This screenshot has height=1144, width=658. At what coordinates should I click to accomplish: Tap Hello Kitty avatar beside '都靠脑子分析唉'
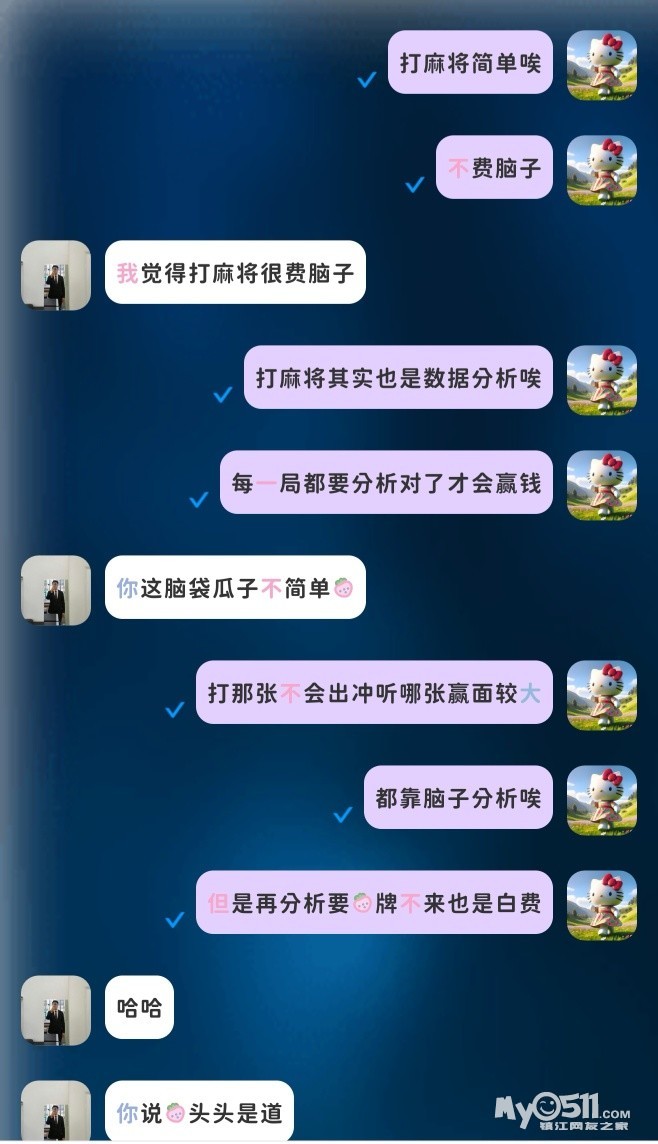[601, 800]
